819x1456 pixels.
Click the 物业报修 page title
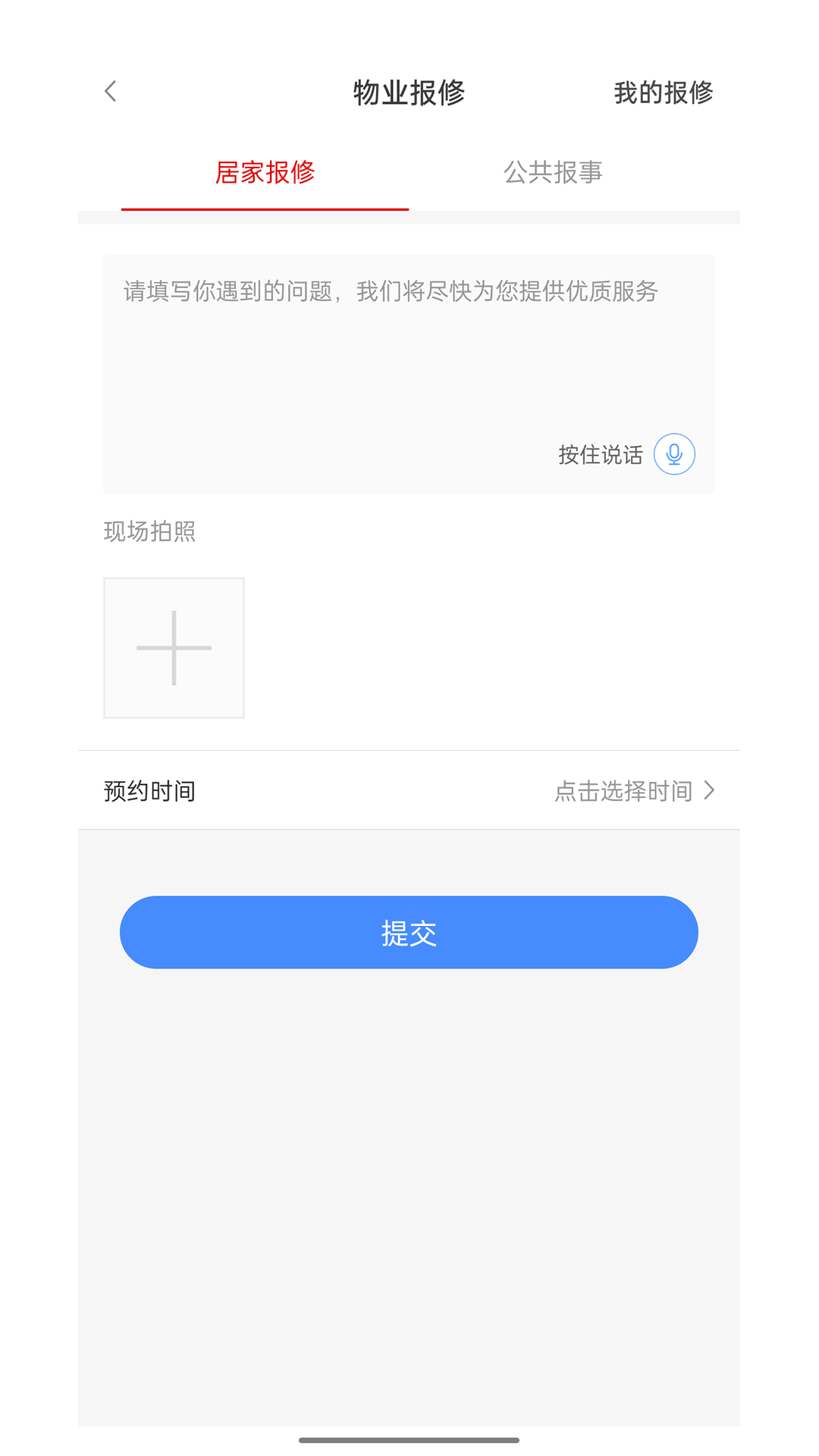409,92
